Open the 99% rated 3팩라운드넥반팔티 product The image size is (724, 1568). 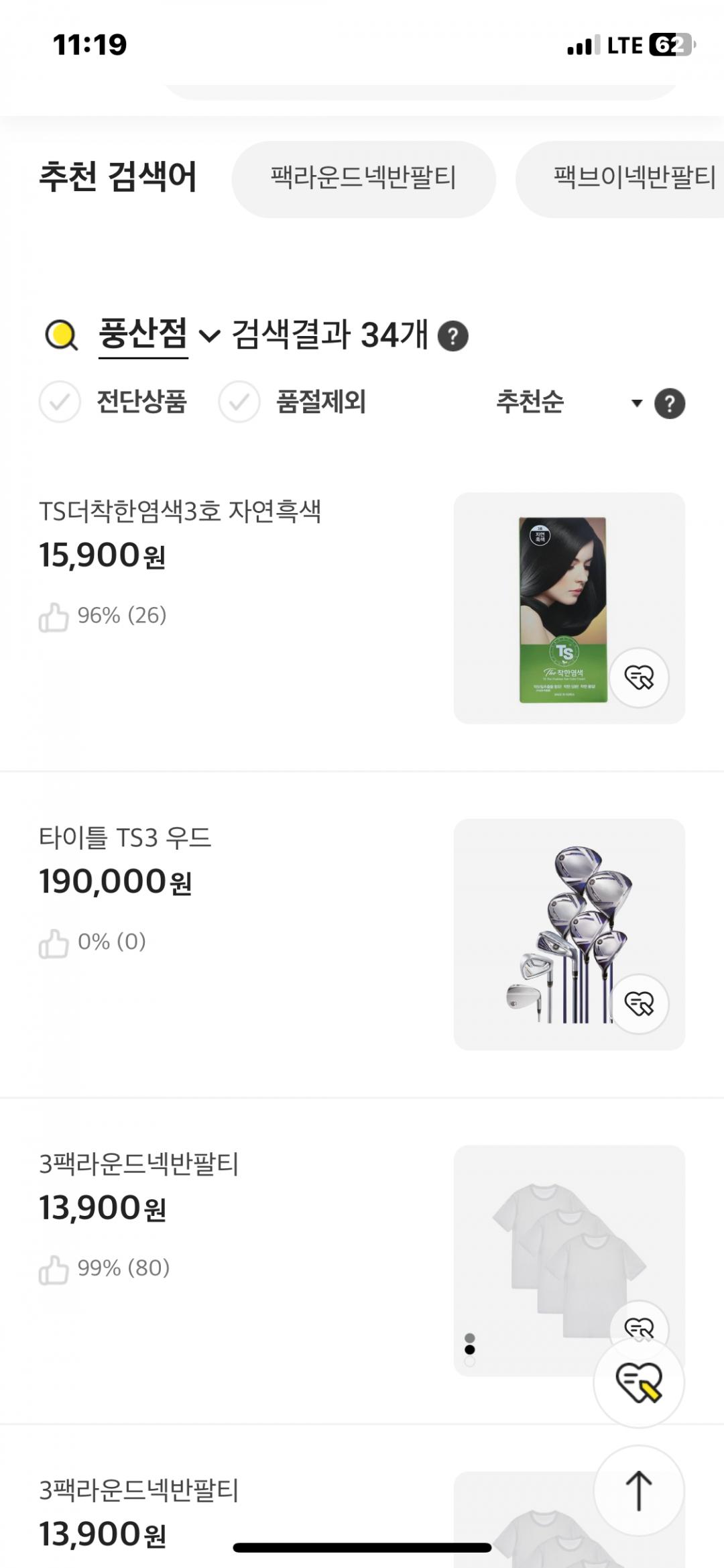(139, 1164)
